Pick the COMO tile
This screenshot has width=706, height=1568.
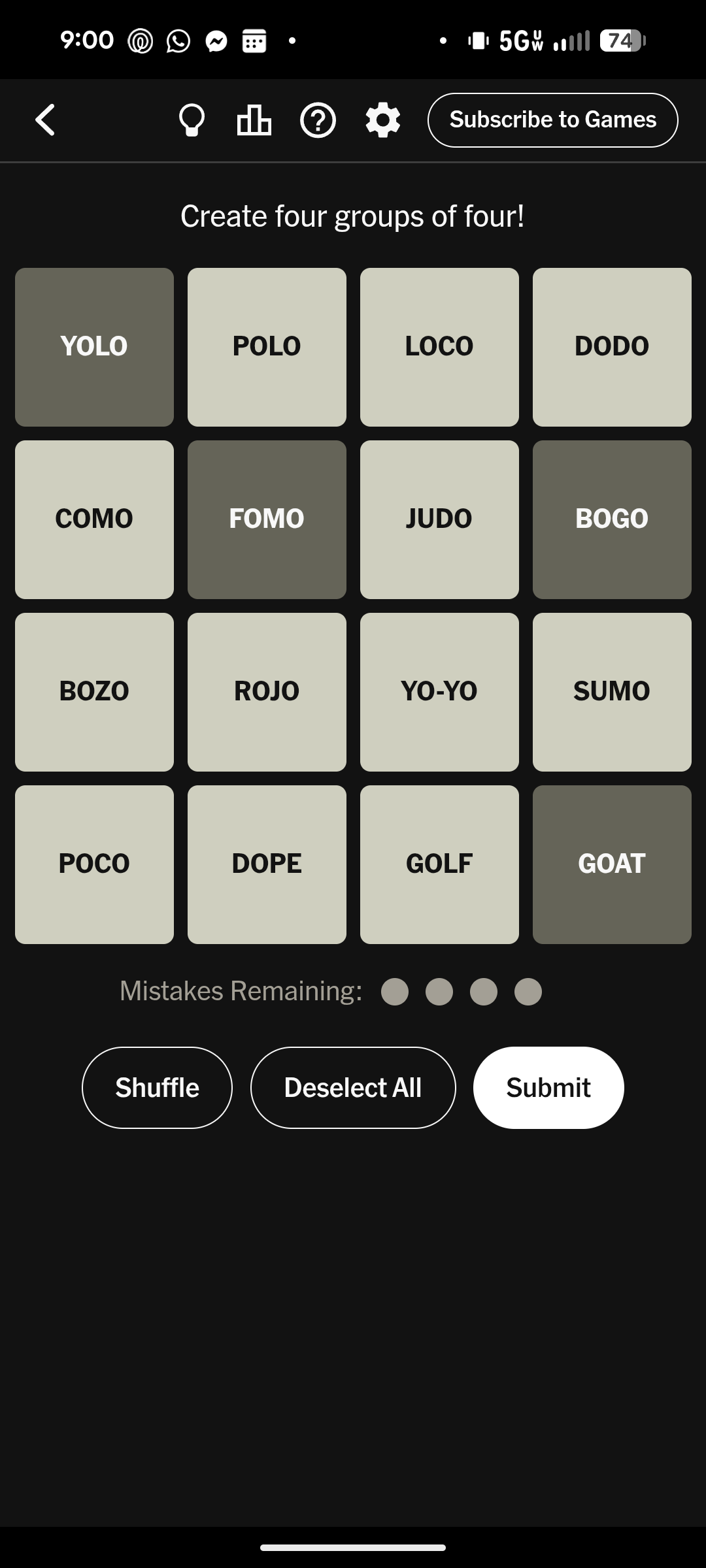94,519
